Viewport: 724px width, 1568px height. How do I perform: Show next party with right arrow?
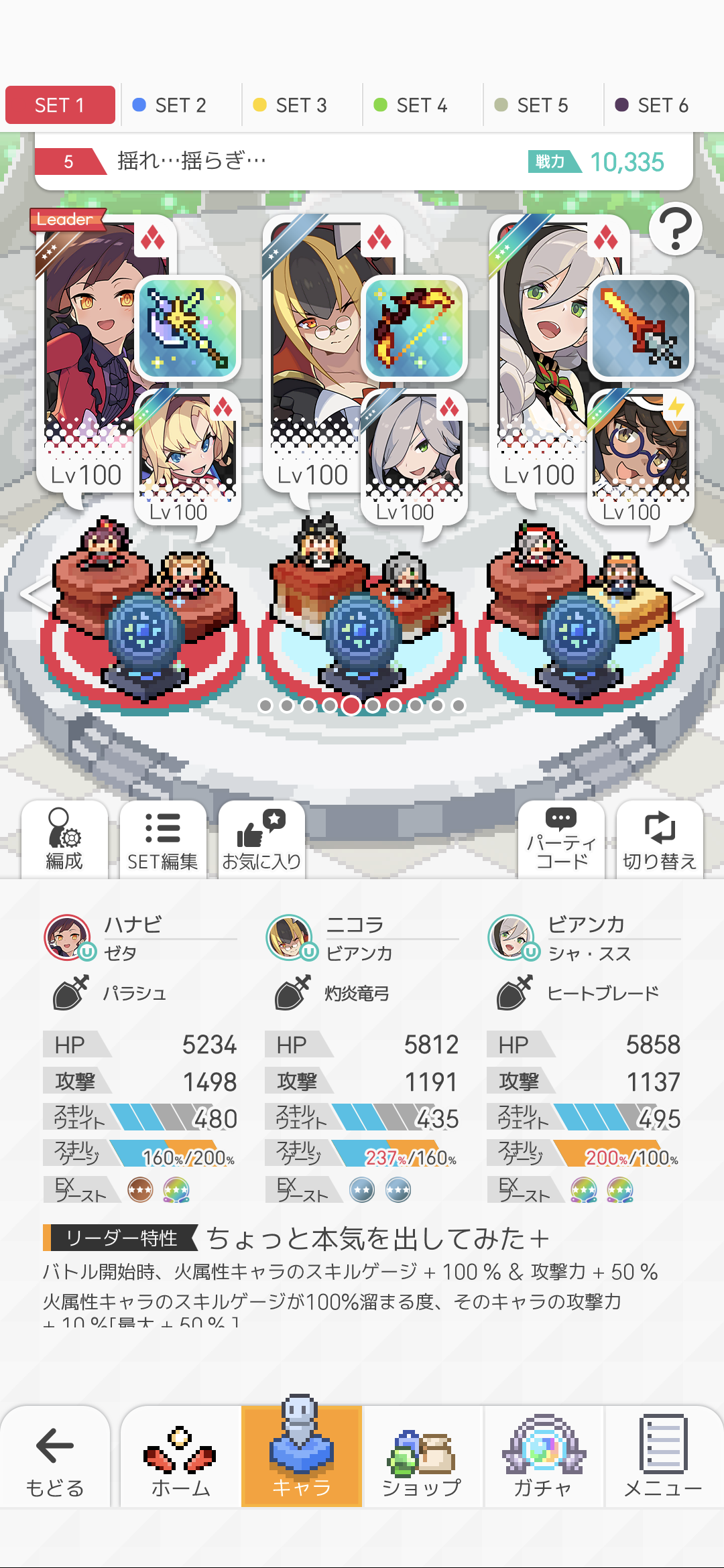click(689, 594)
